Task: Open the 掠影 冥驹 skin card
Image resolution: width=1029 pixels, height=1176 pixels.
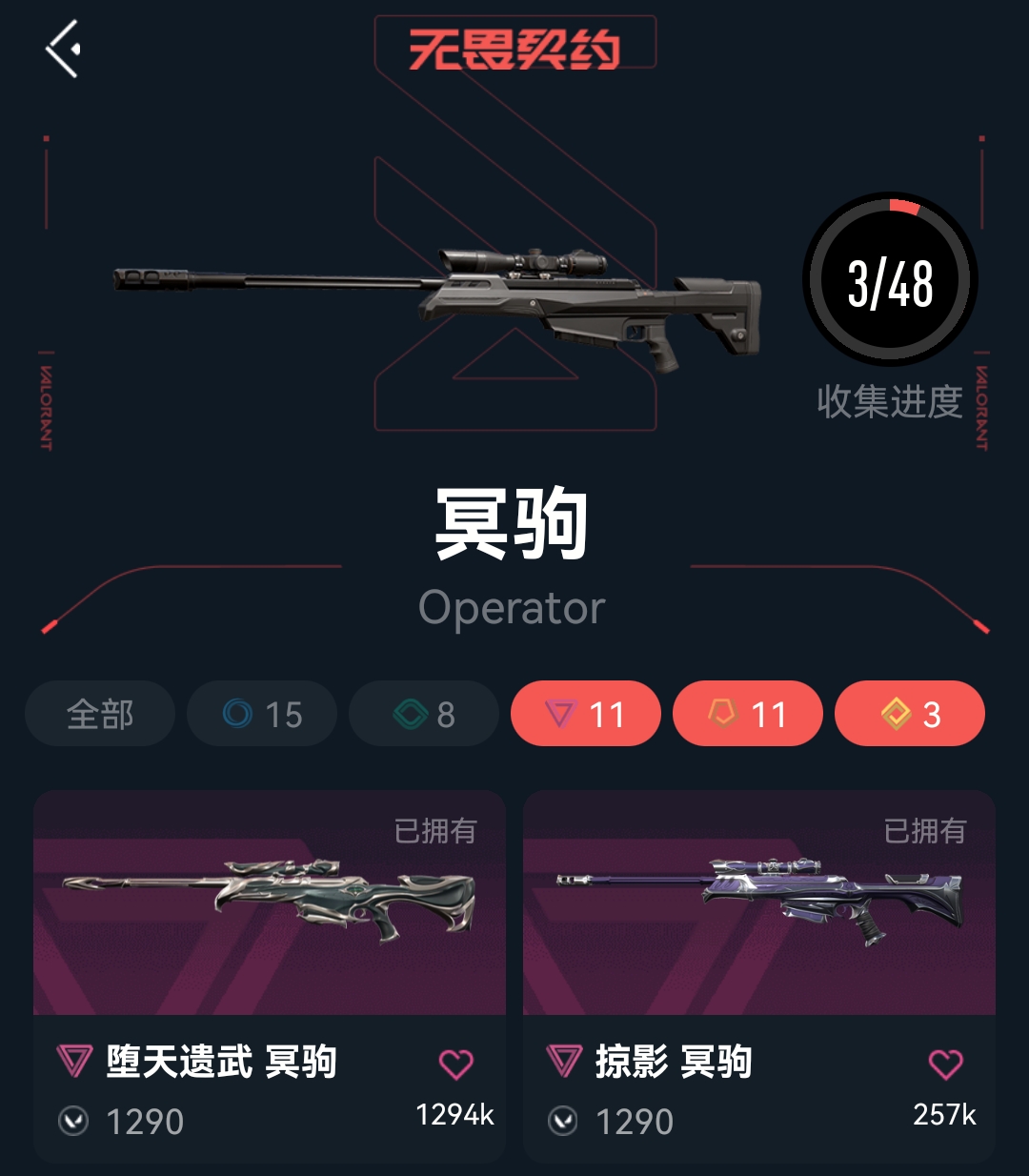Action: pos(758,915)
